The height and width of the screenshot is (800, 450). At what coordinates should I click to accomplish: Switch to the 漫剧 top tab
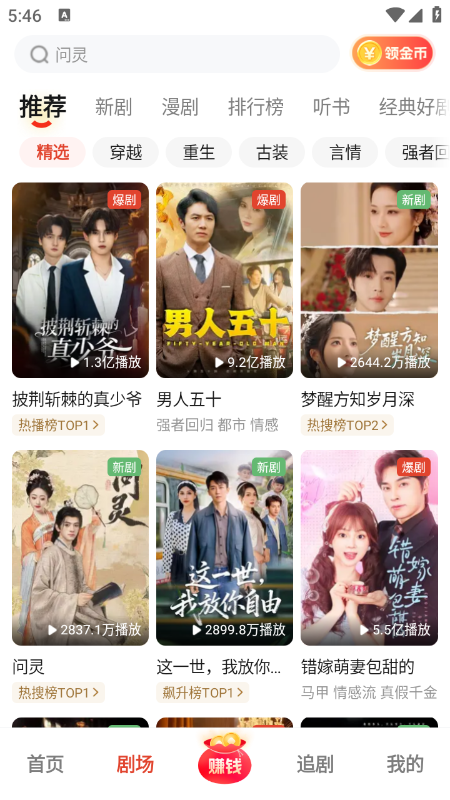(x=180, y=107)
